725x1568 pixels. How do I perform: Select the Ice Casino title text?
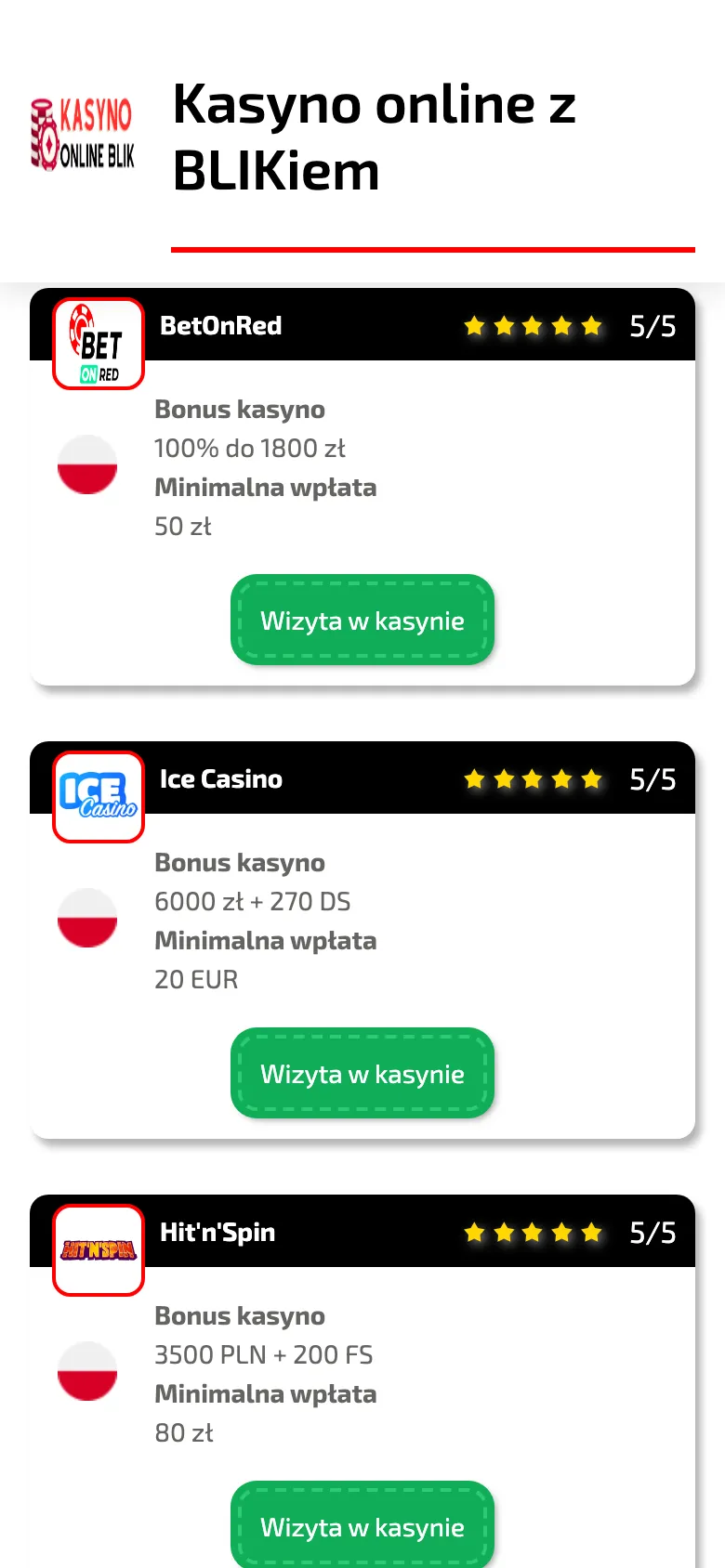tap(220, 779)
